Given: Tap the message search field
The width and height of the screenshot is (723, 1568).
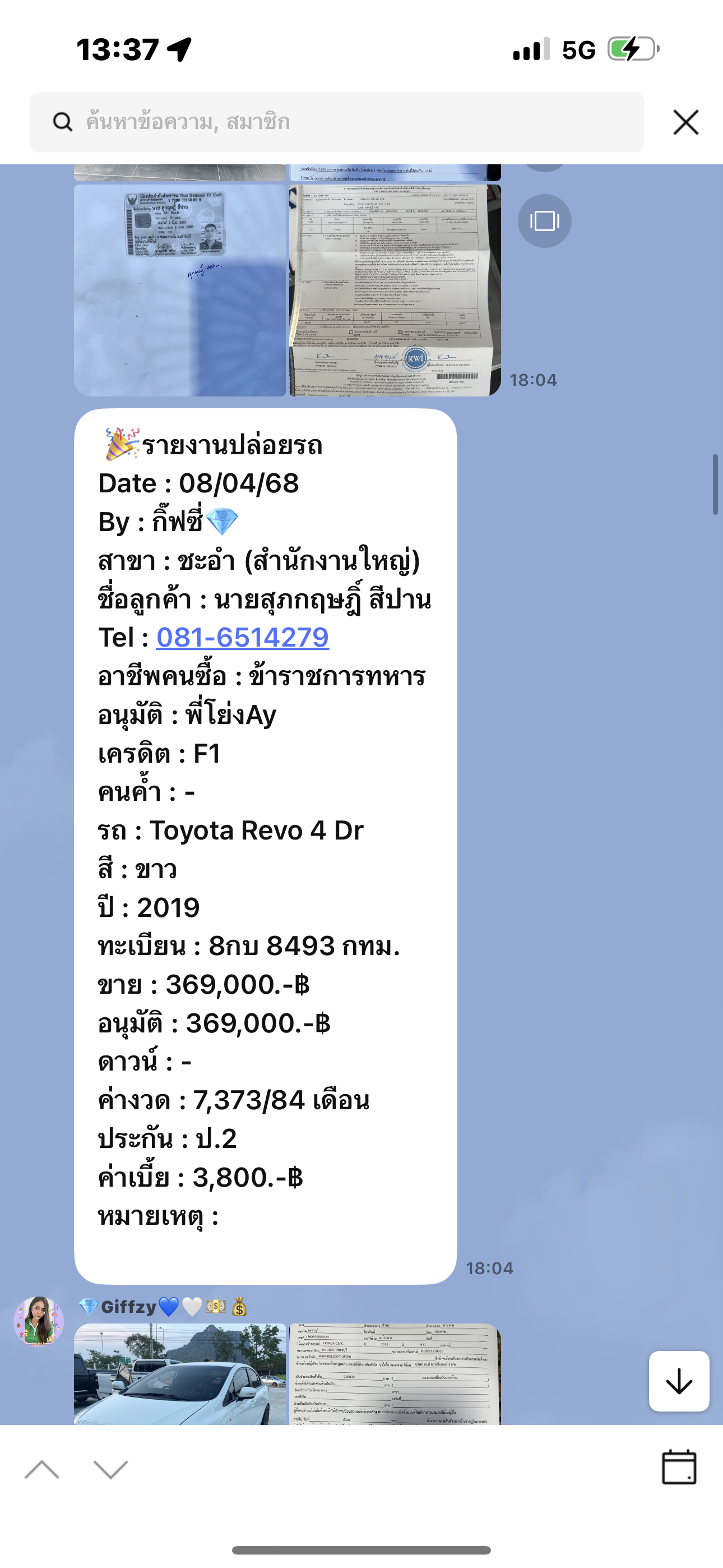Looking at the screenshot, I should (x=336, y=122).
